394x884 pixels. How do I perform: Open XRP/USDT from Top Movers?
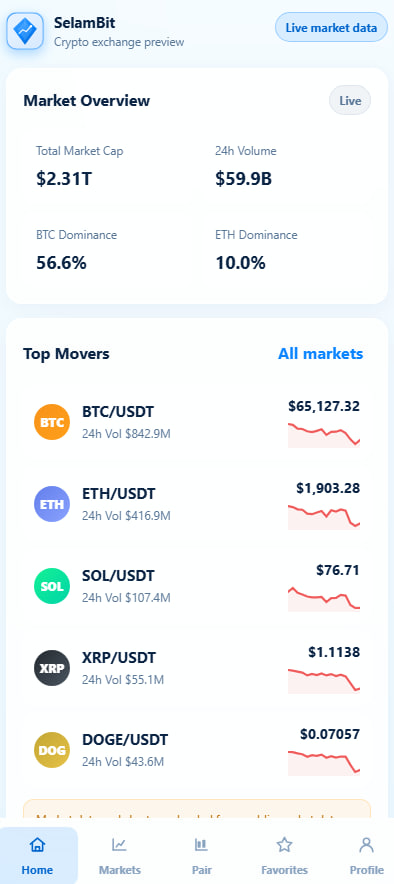point(197,668)
